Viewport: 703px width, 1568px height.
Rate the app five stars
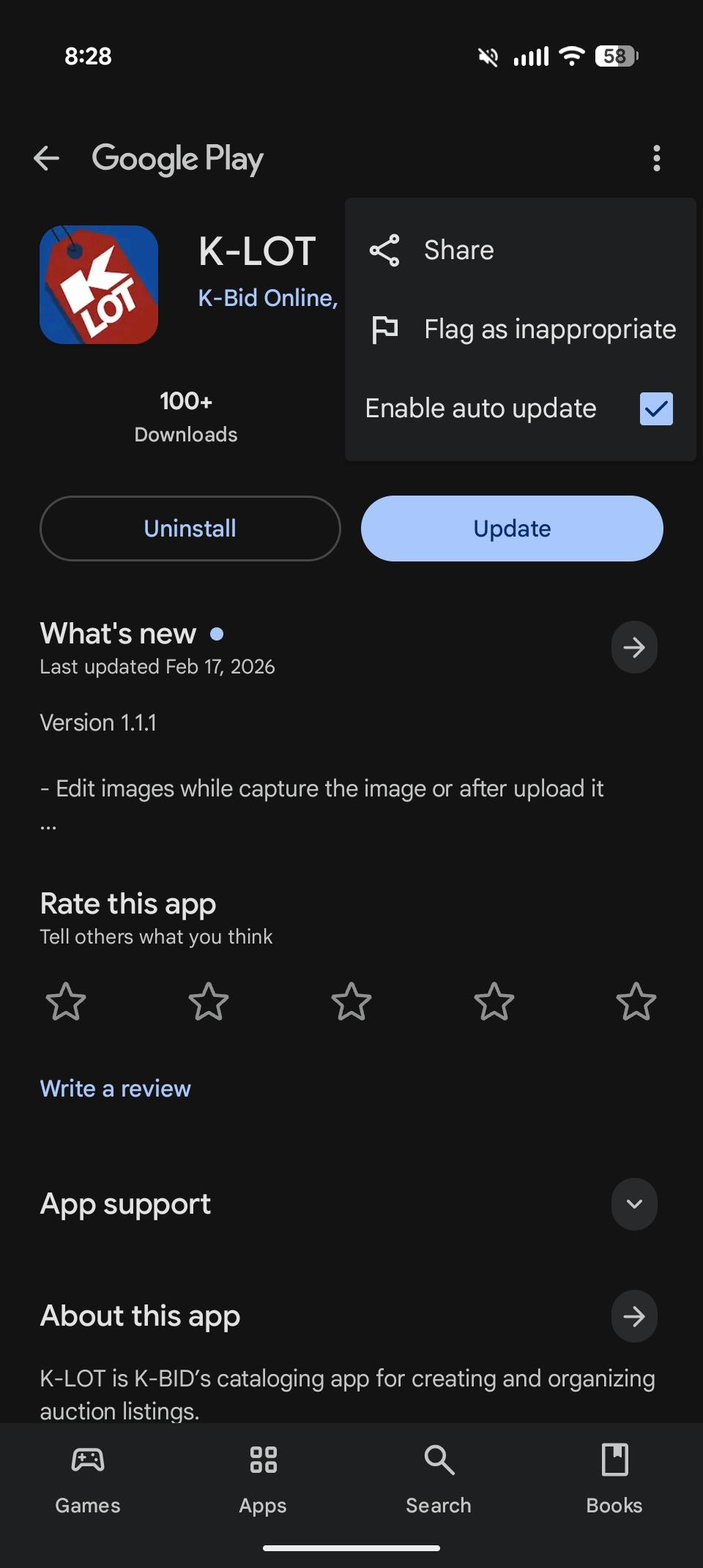[x=636, y=1001]
